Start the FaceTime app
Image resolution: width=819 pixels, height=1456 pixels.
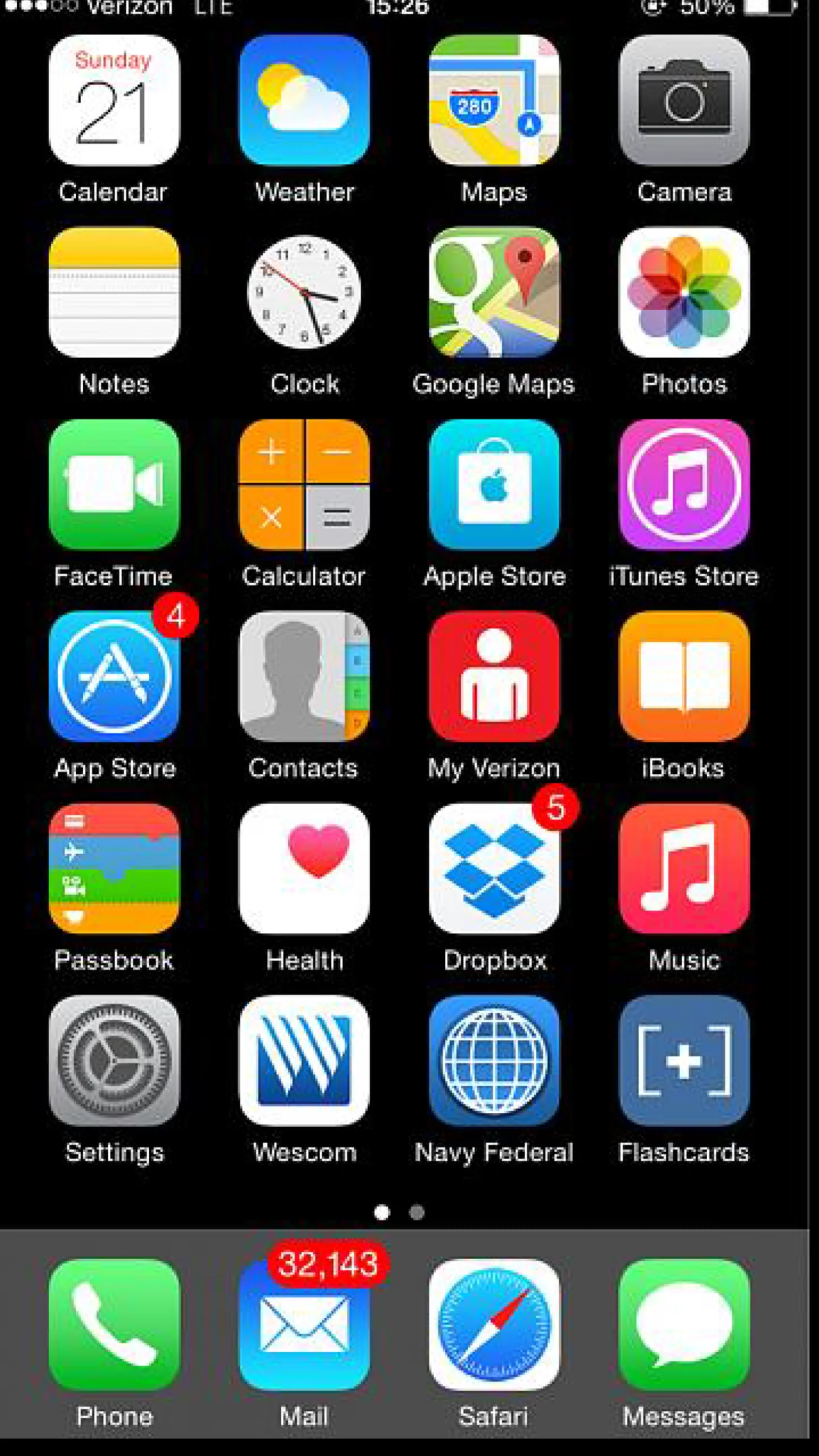[x=114, y=484]
